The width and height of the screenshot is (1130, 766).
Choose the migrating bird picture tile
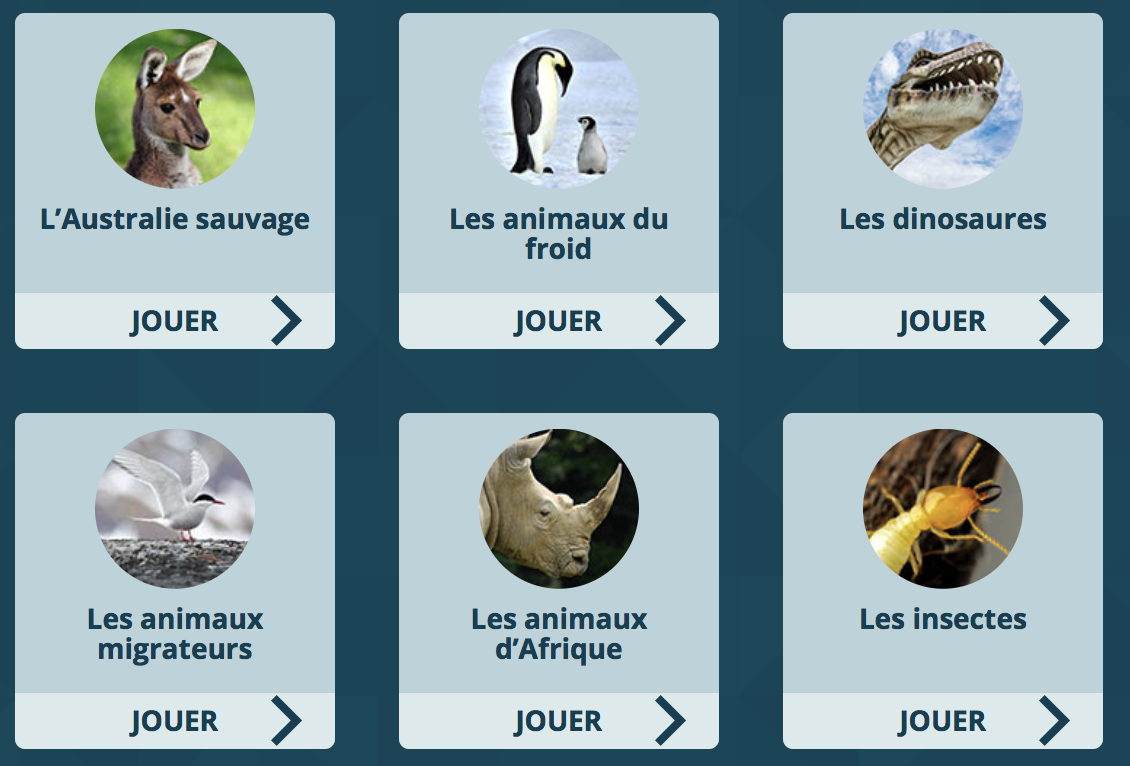click(x=175, y=508)
